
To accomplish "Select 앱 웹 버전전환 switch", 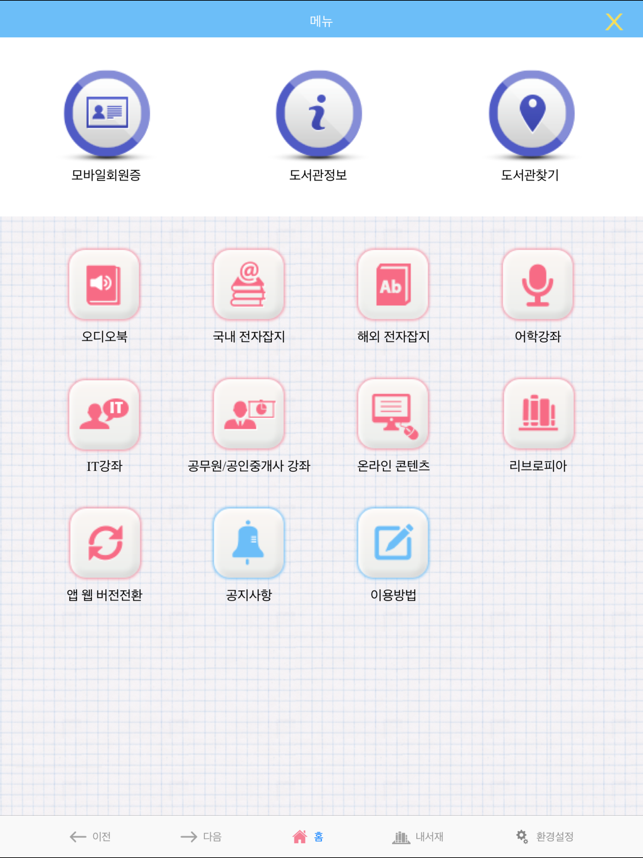I will (x=104, y=543).
